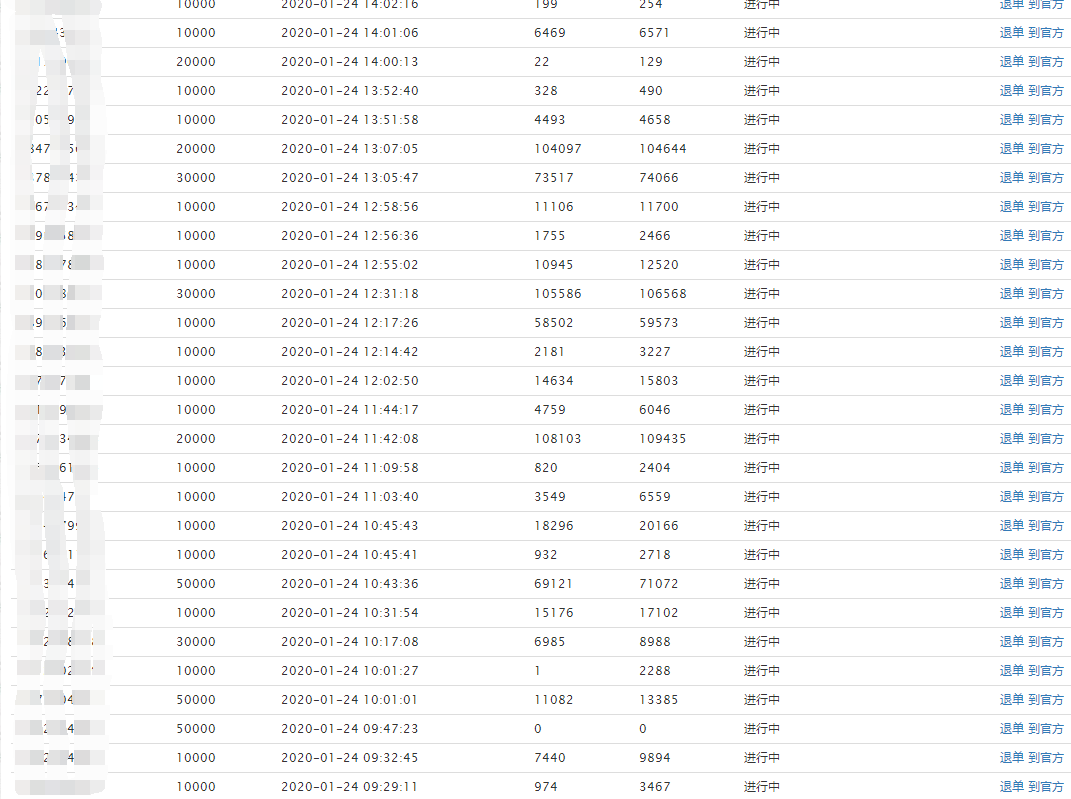
Task: Refund the 13:07:05 order via 退单
Action: coord(1011,149)
